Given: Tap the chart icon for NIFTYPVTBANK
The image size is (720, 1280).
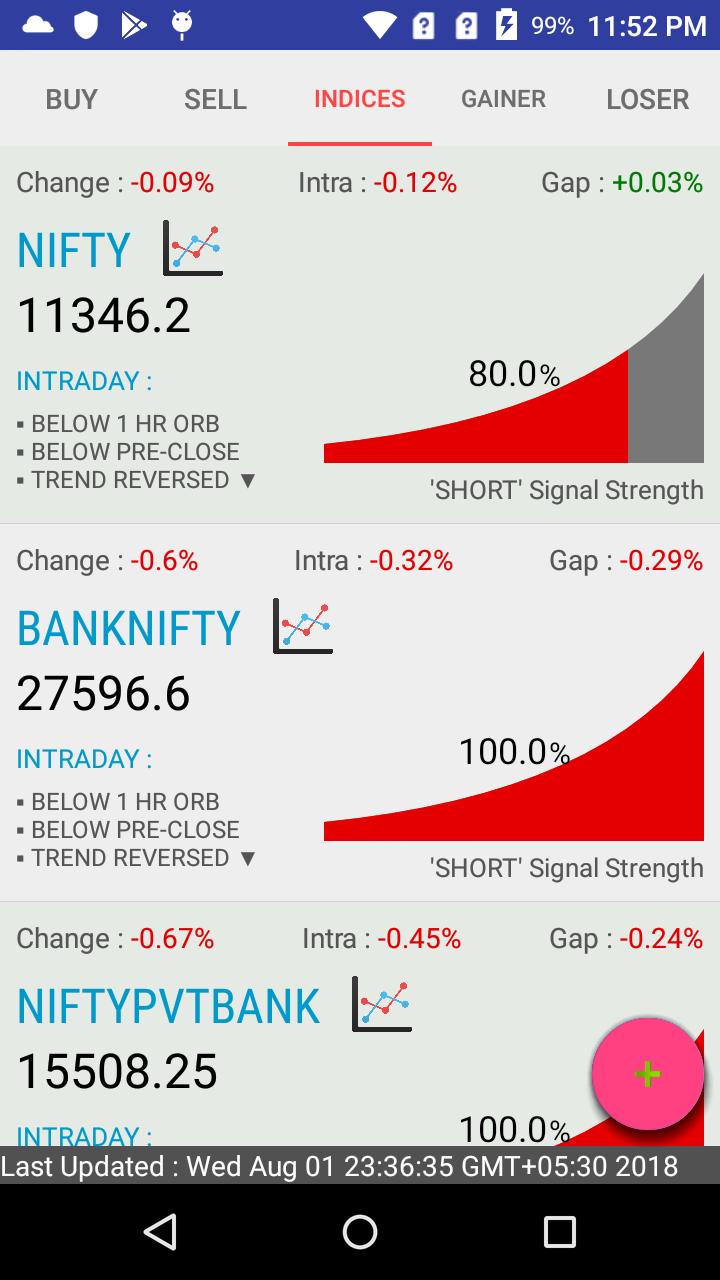Looking at the screenshot, I should click(x=382, y=1004).
